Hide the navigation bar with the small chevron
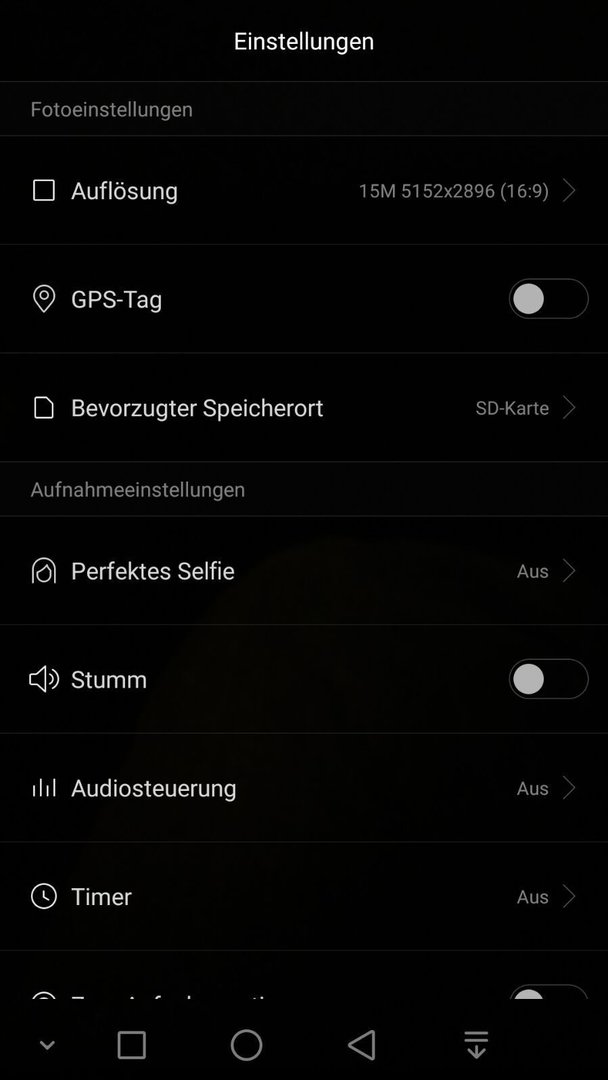608x1080 pixels. pos(47,1046)
